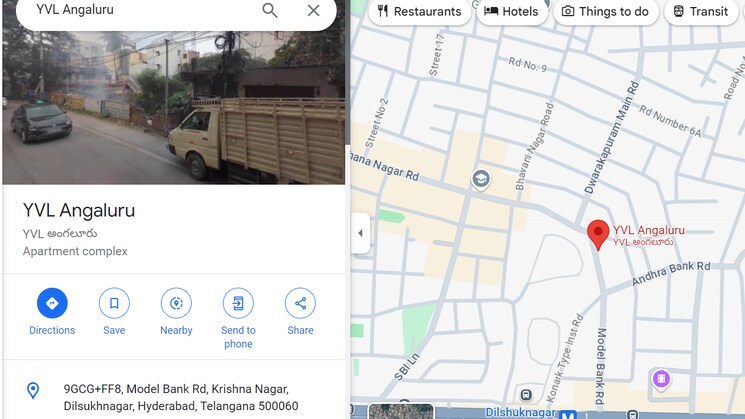745x419 pixels.
Task: Select the Things to do chip
Action: (x=605, y=12)
